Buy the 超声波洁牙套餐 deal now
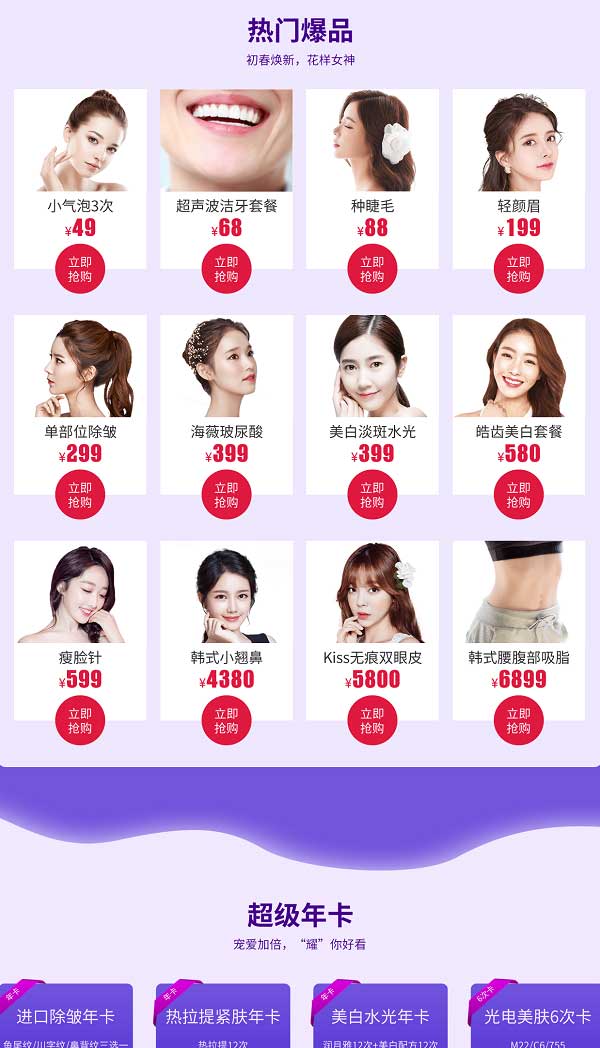 point(226,269)
